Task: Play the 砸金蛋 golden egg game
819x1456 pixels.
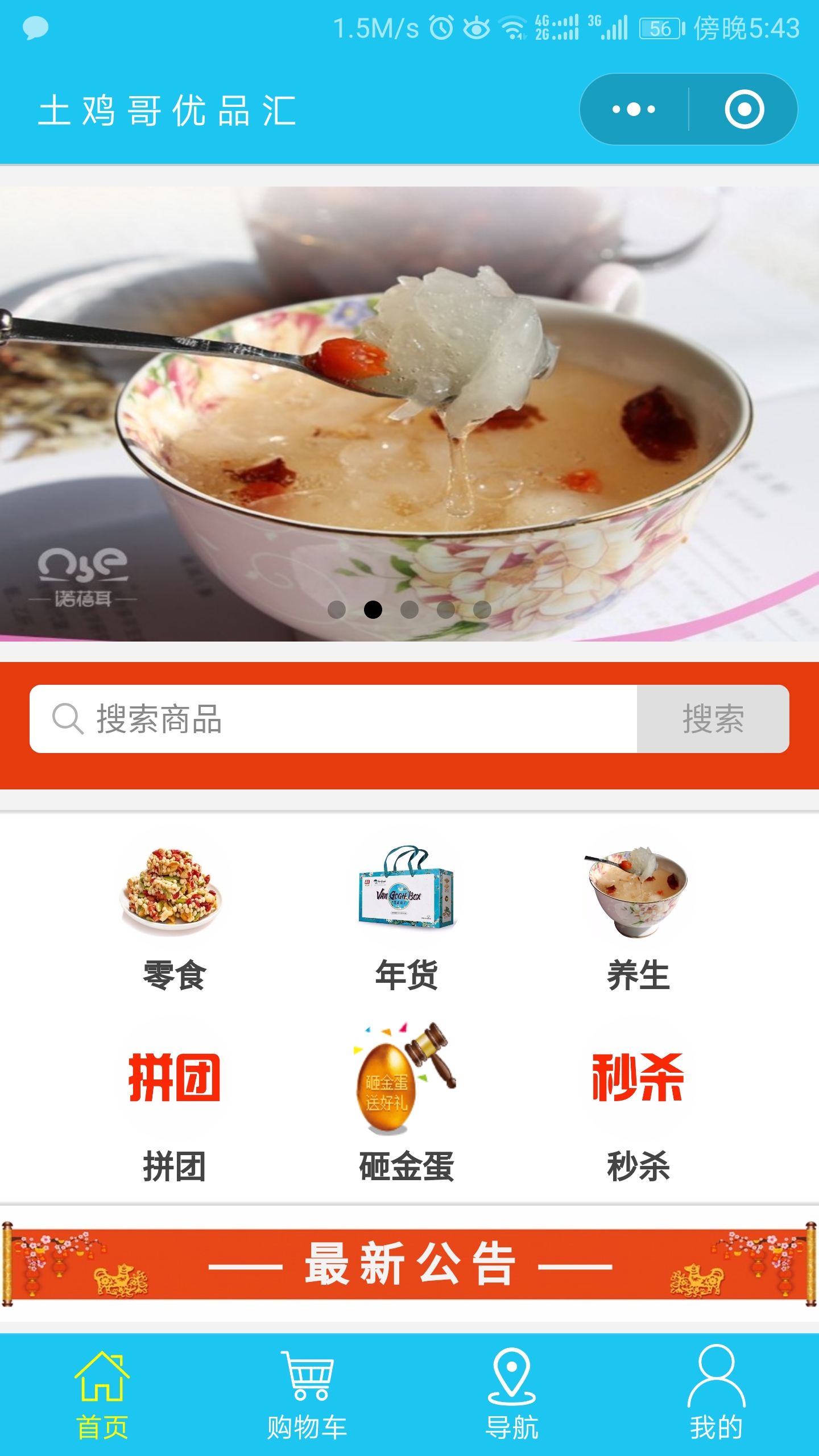Action: (x=406, y=1103)
